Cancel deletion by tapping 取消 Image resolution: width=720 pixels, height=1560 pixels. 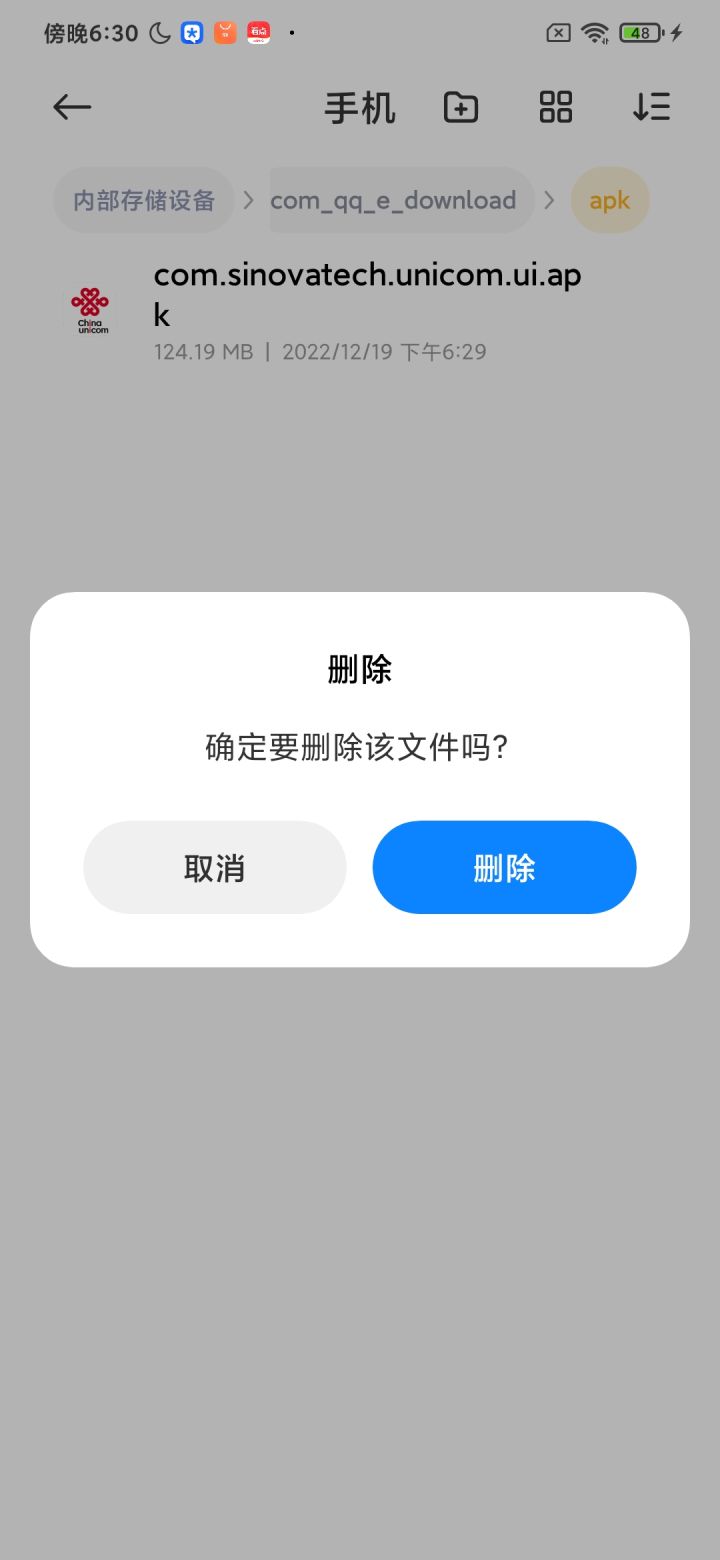click(214, 867)
